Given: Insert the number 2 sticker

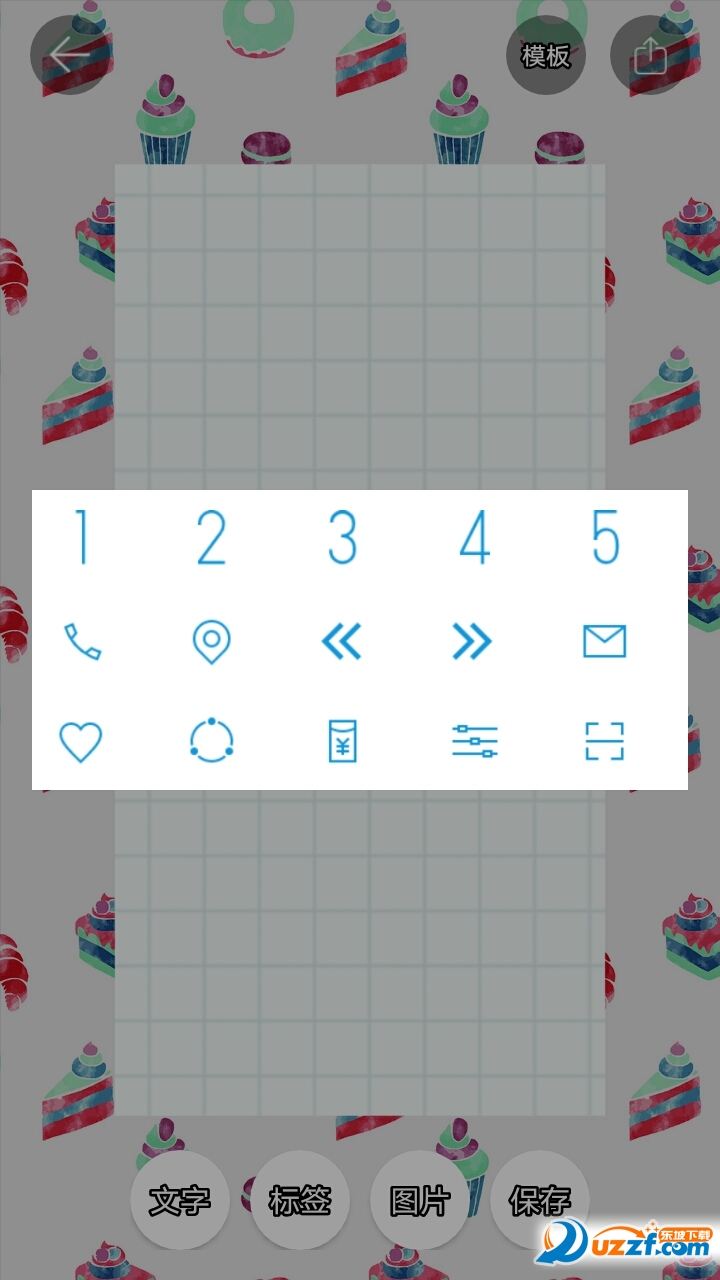Looking at the screenshot, I should point(212,537).
